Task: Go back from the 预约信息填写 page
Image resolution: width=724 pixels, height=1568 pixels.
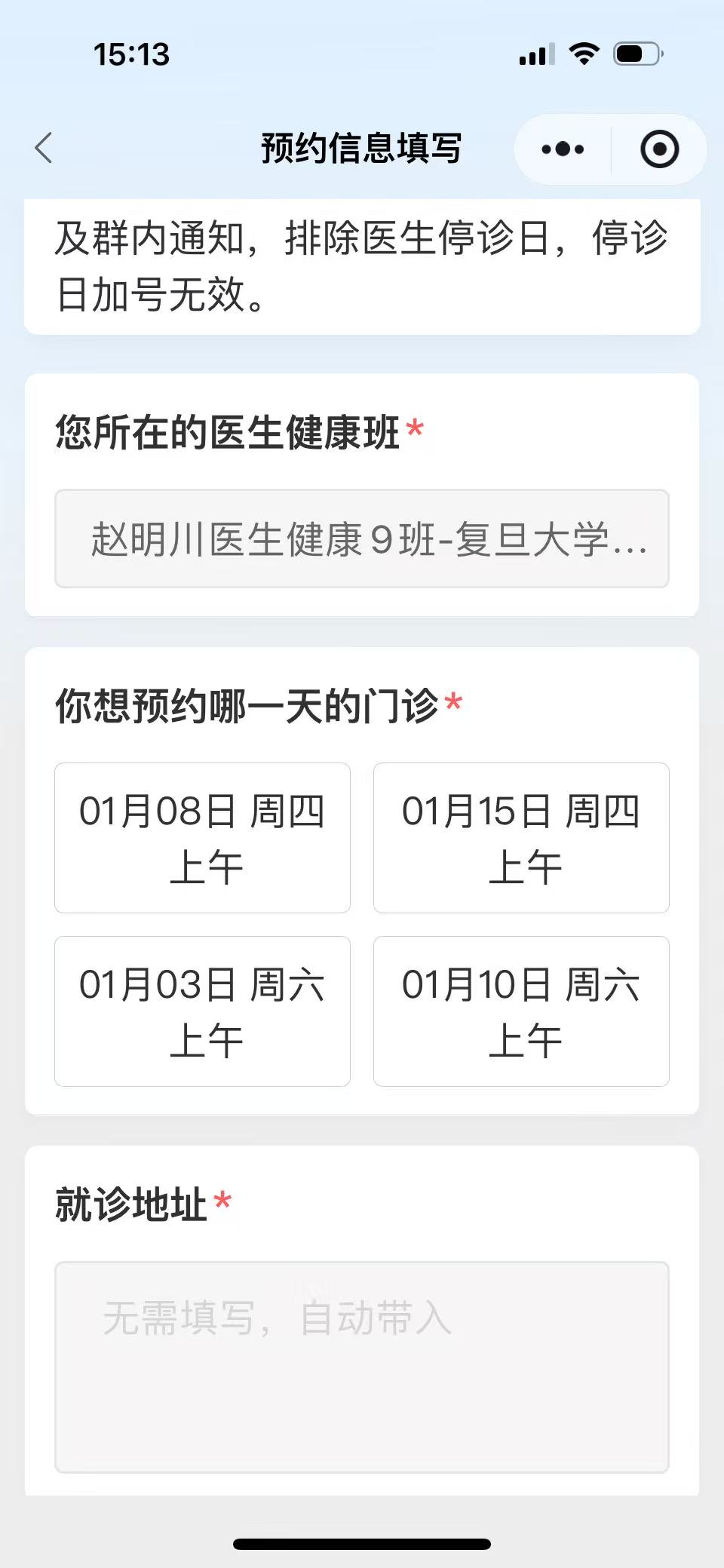Action: [44, 148]
